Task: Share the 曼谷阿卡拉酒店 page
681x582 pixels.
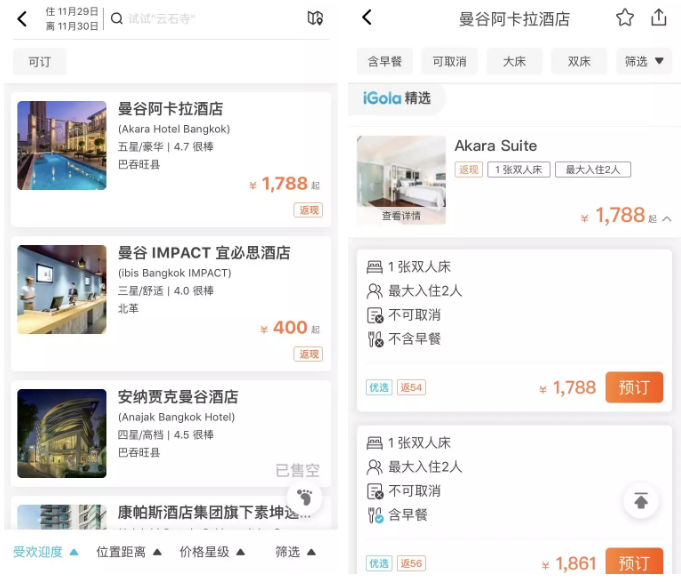Action: point(658,18)
